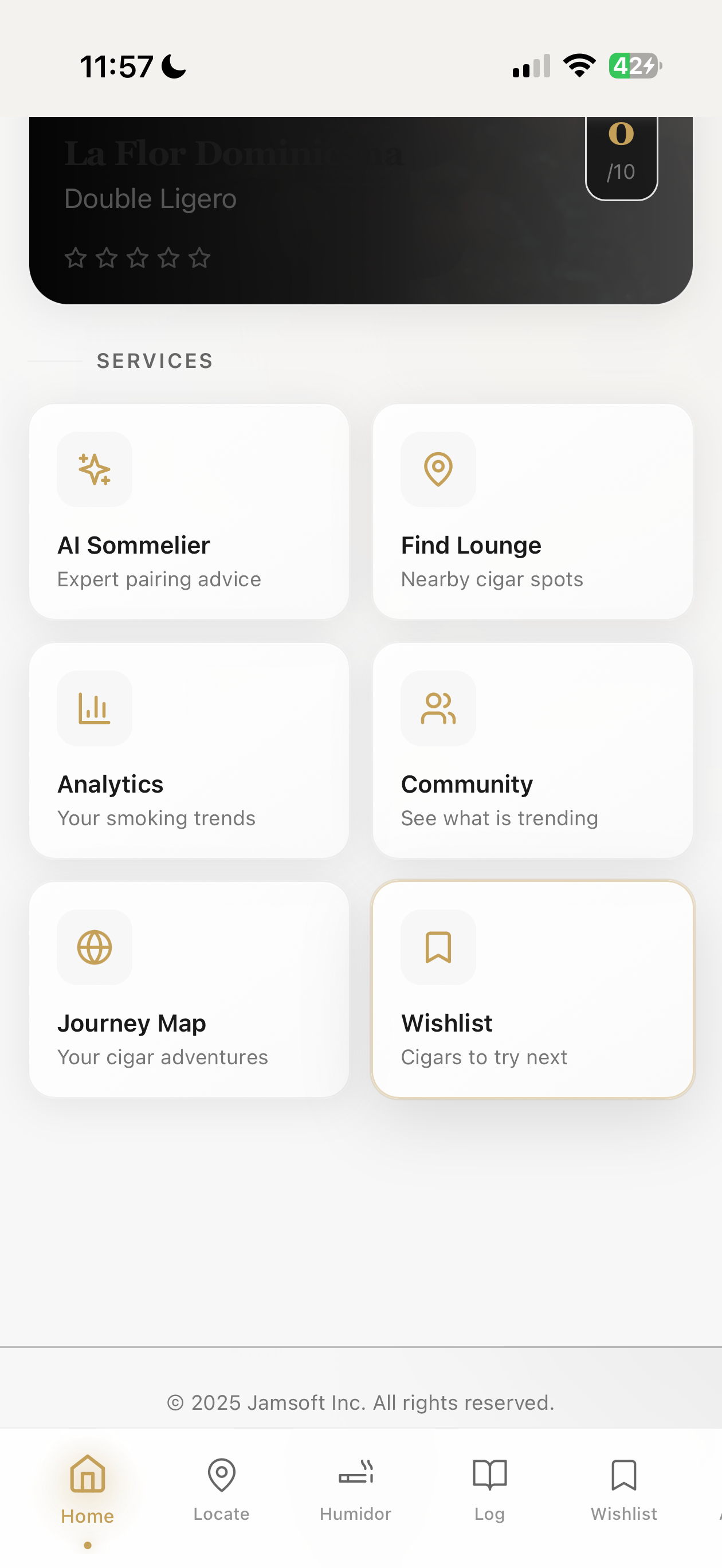
Task: Open the AI Sommelier service card
Action: point(189,511)
